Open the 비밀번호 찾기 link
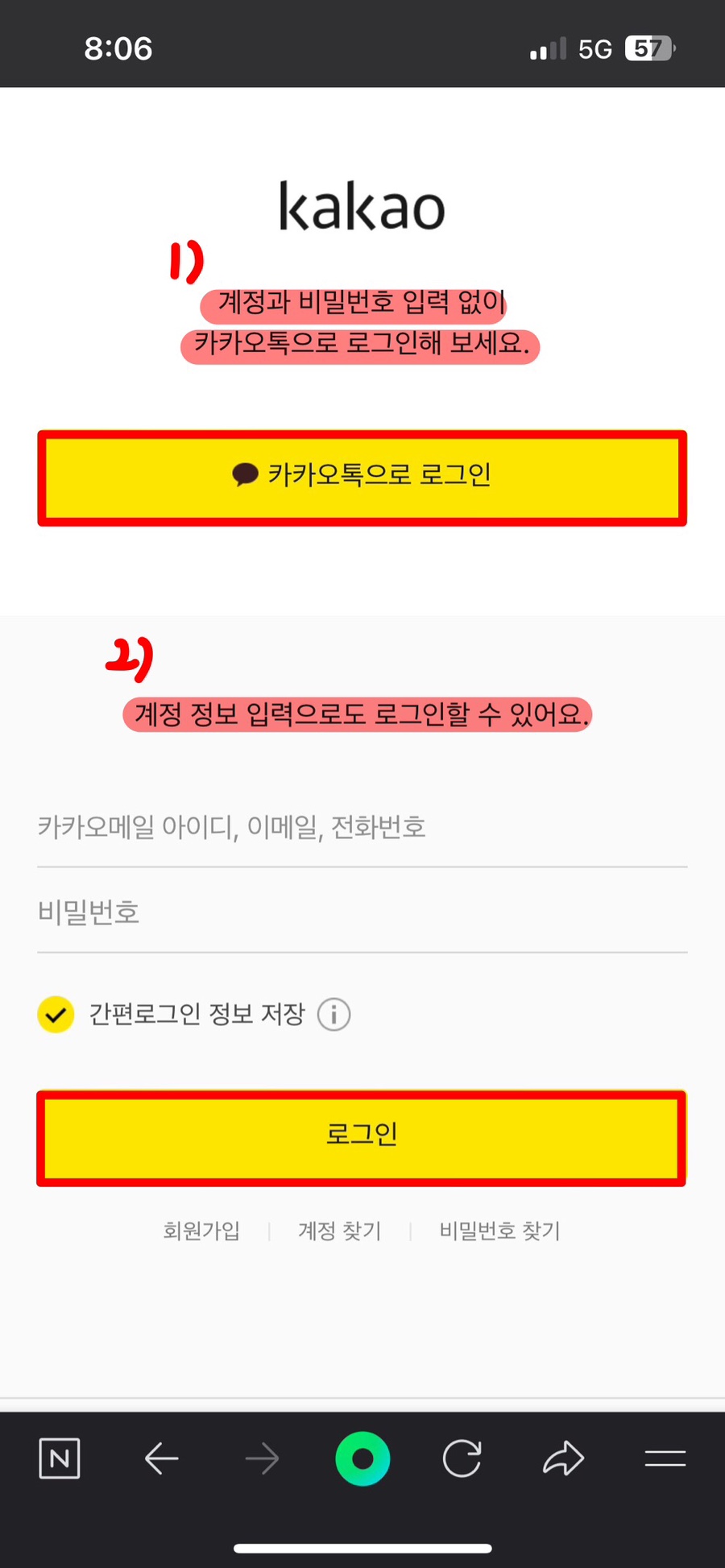725x1568 pixels. [x=499, y=1231]
